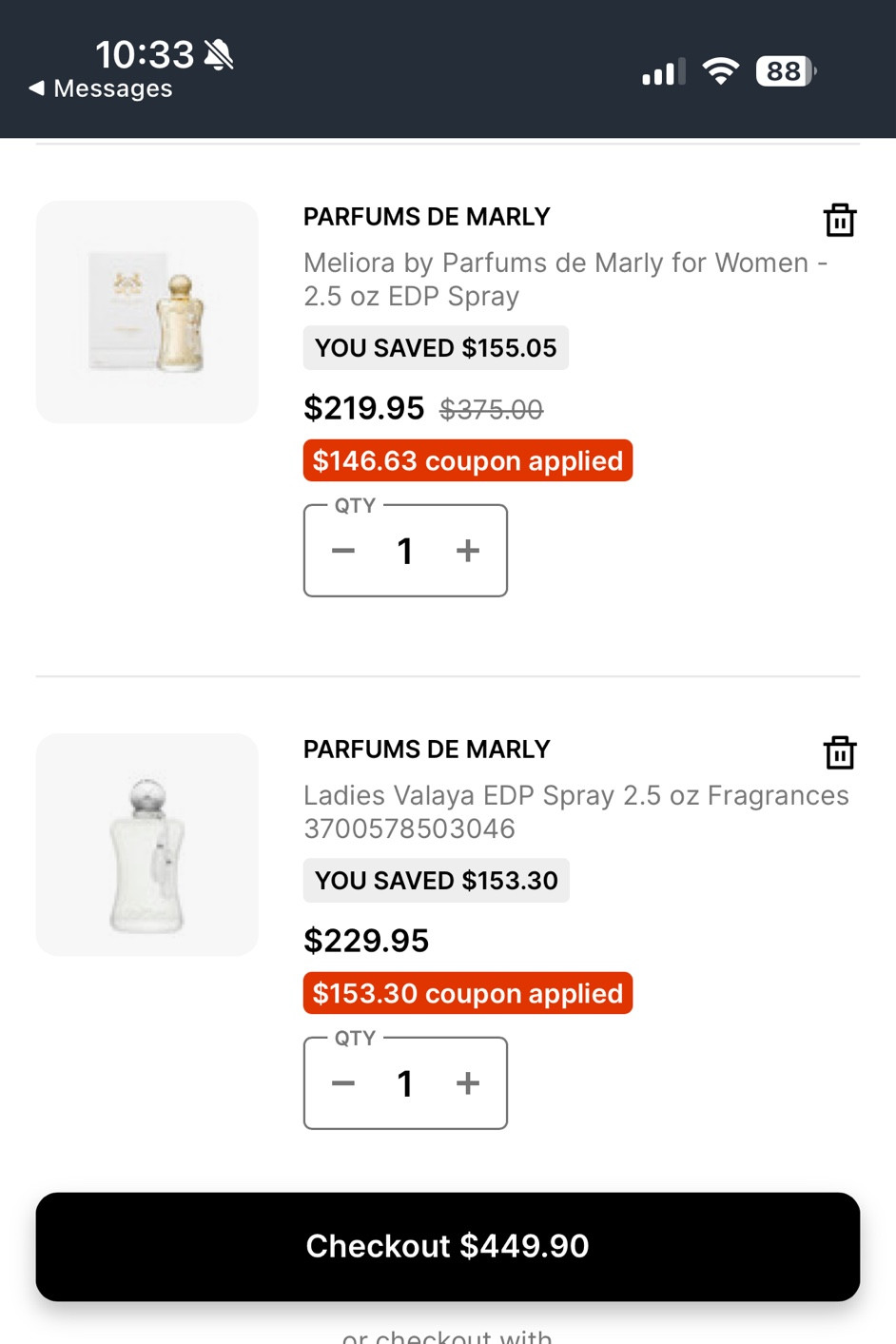
Task: Click the cellular signal bars icon
Action: point(660,70)
